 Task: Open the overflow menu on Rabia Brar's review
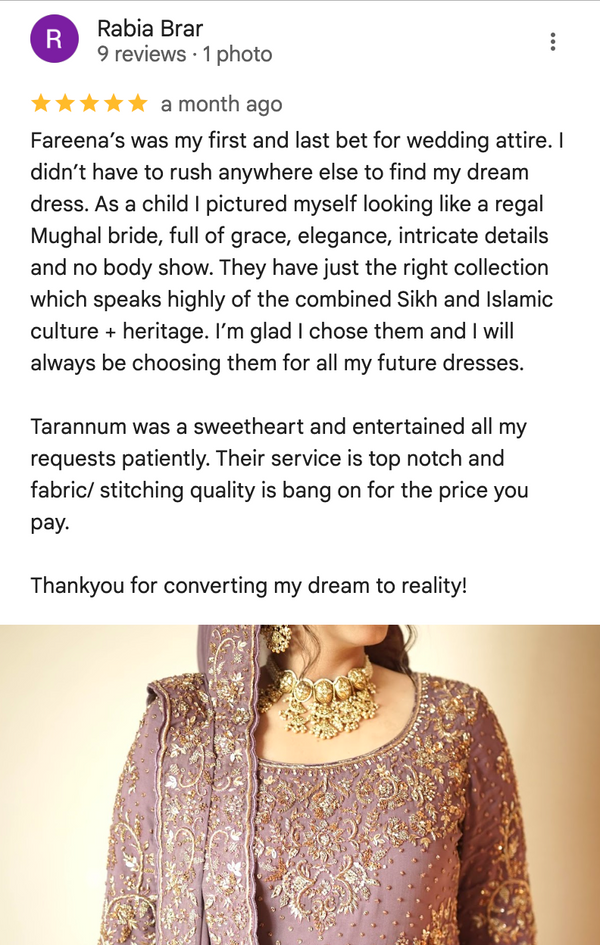click(552, 42)
